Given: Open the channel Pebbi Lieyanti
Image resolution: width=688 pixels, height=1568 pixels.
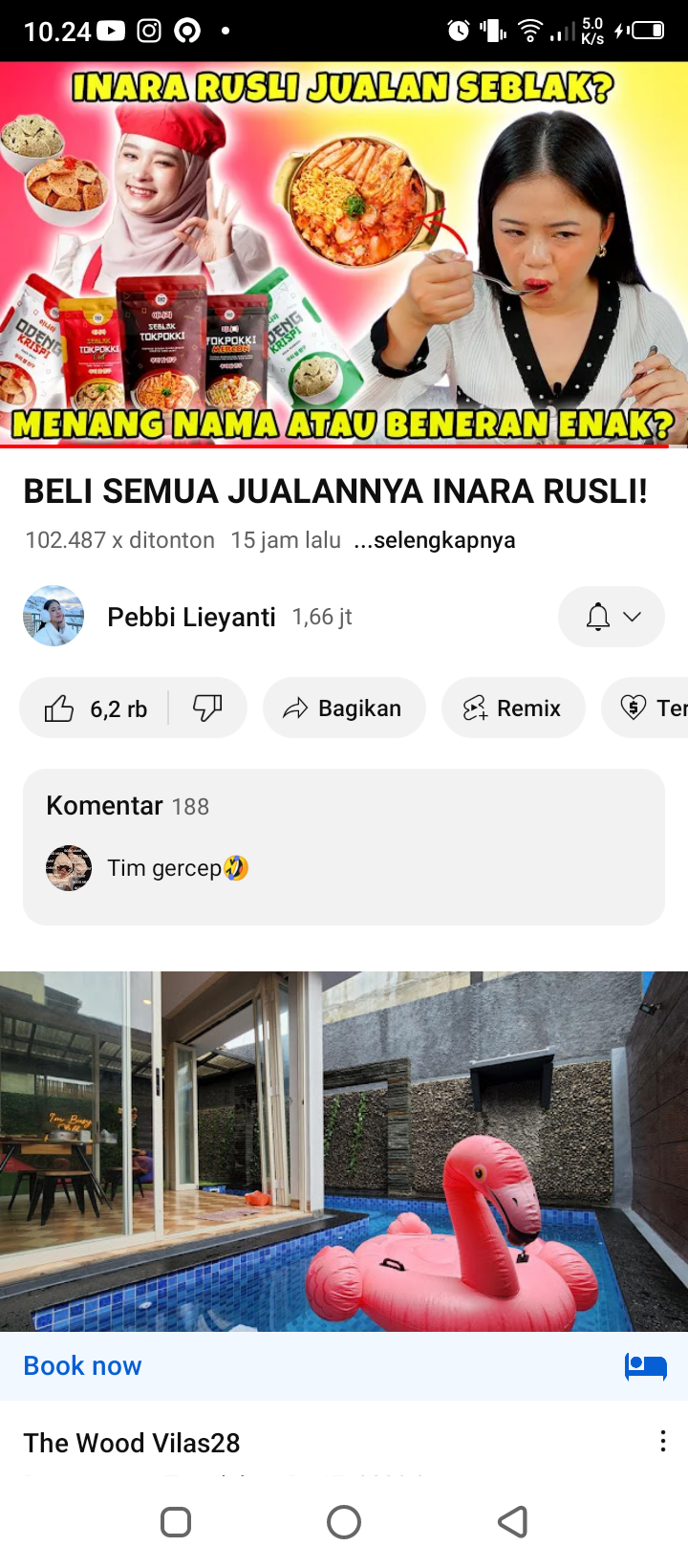Looking at the screenshot, I should pos(190,617).
